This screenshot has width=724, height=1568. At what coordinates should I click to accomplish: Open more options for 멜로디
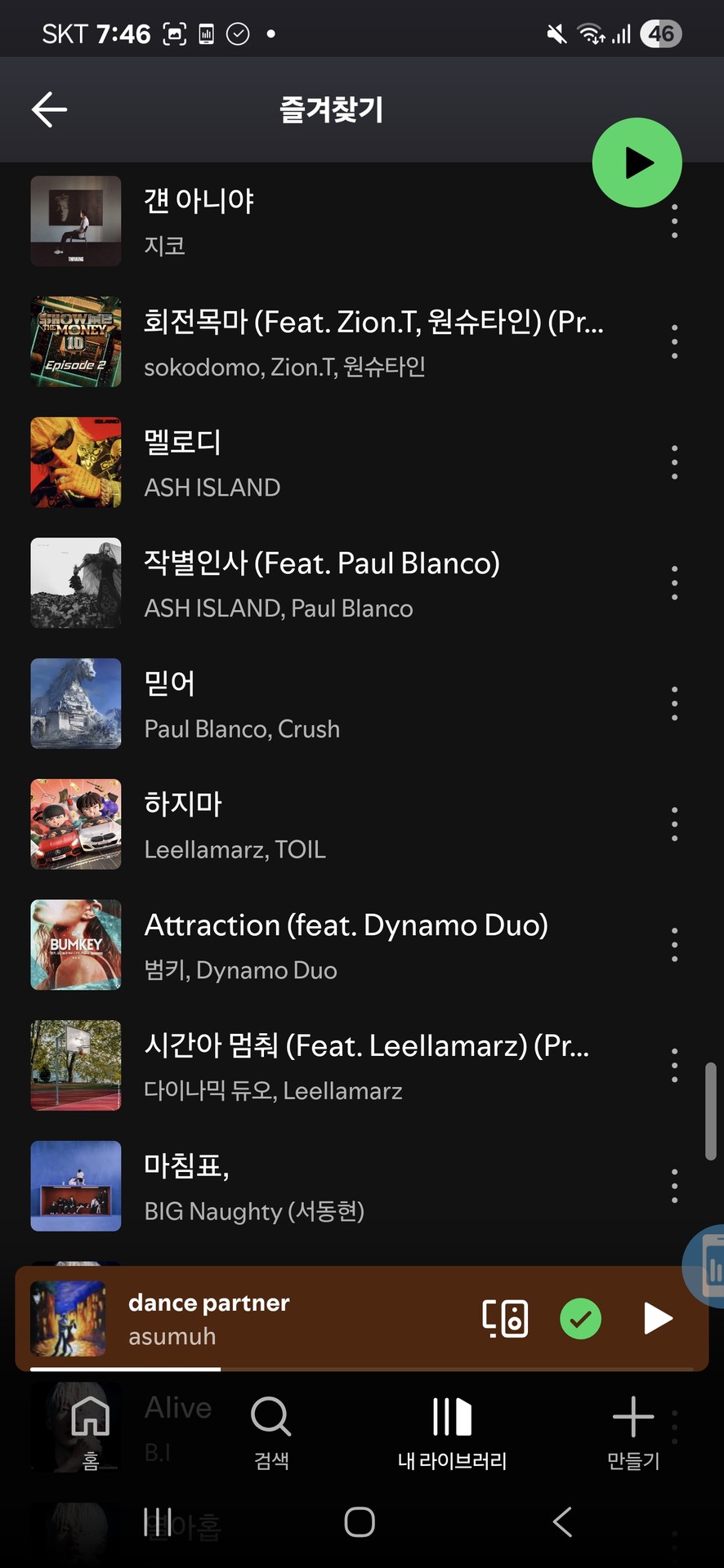674,463
